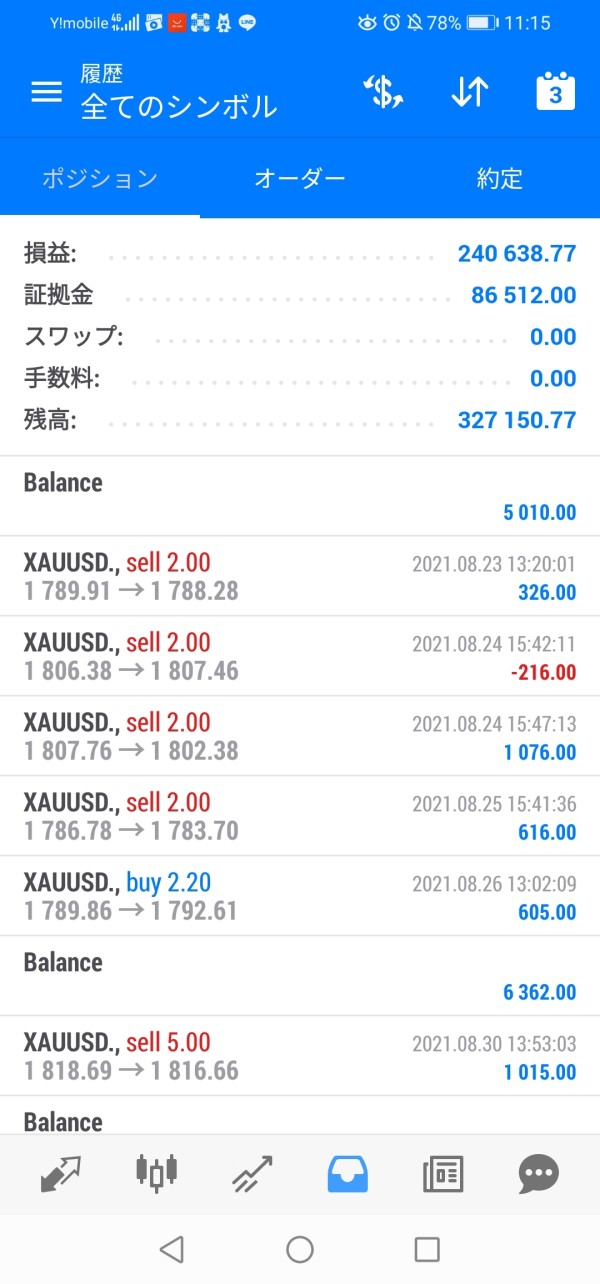Open the hamburger drawer menu
The image size is (600, 1284).
click(x=46, y=92)
